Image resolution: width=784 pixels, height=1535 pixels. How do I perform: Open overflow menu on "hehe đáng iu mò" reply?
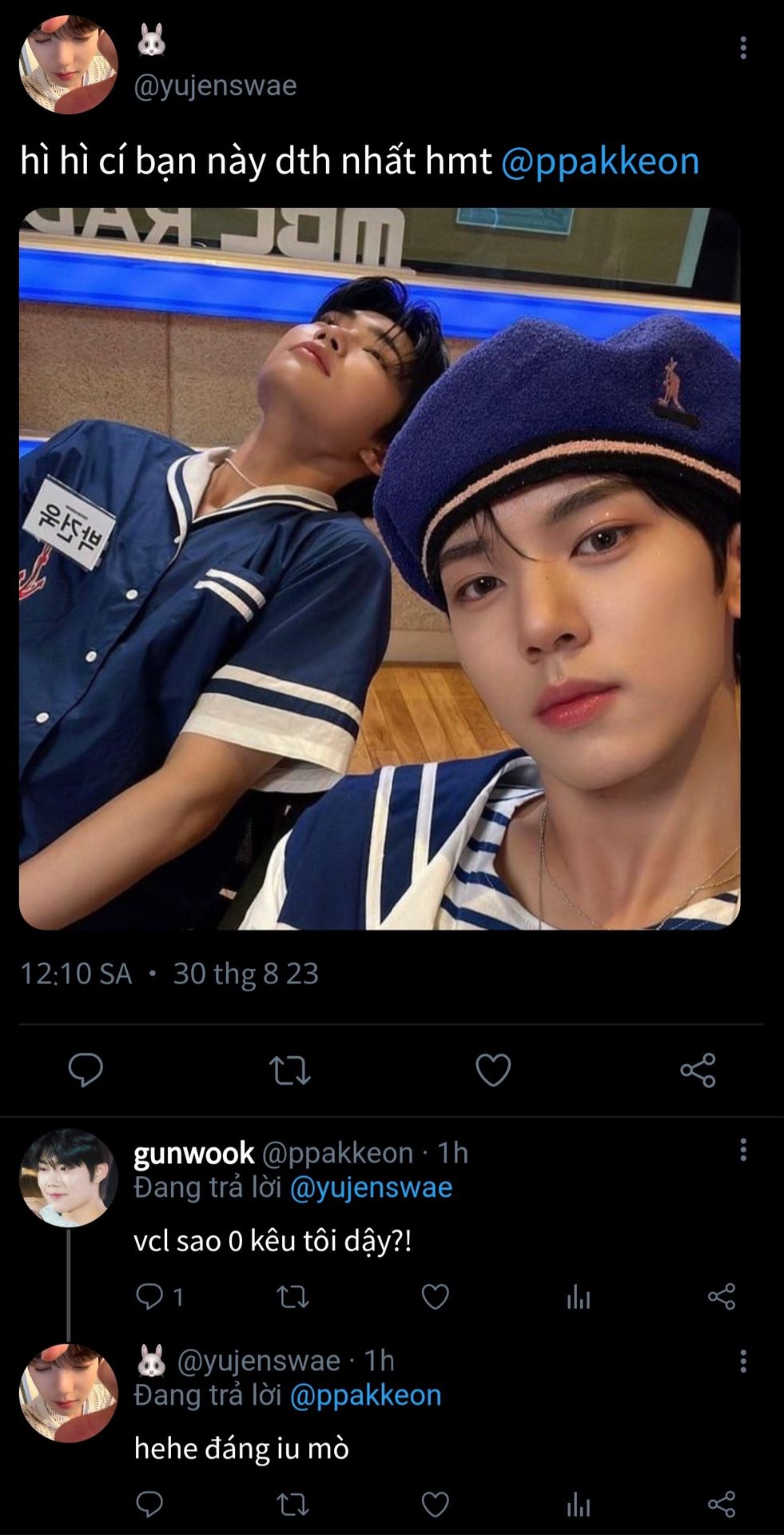pos(743,1360)
